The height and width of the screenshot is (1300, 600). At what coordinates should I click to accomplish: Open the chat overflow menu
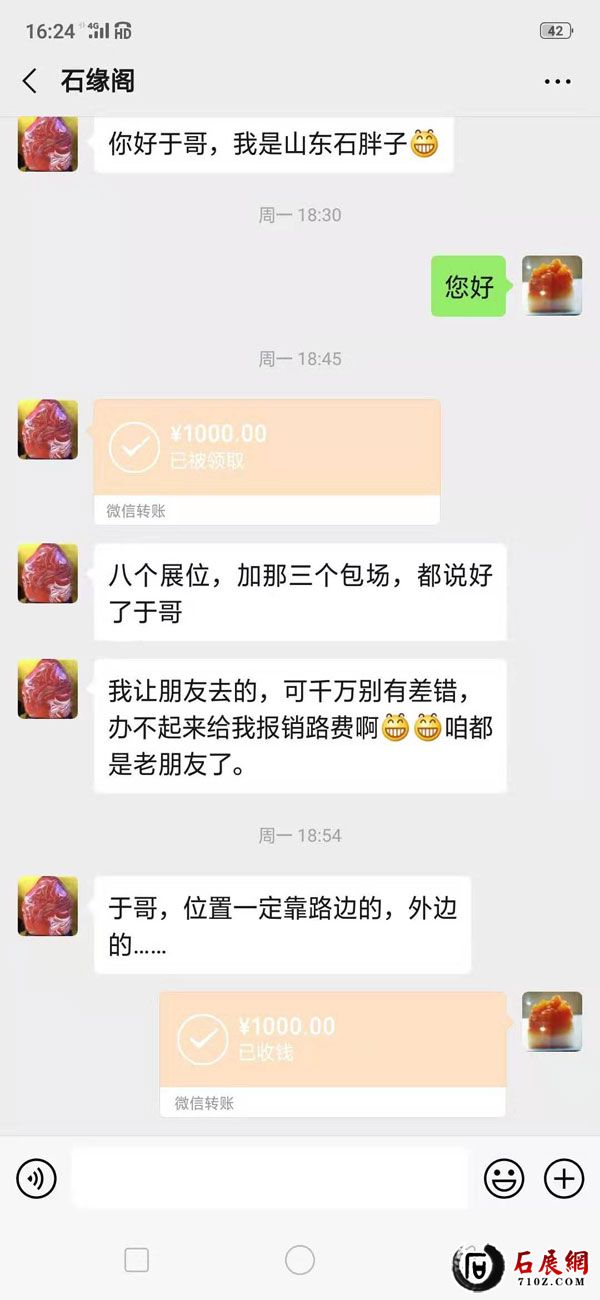[557, 81]
